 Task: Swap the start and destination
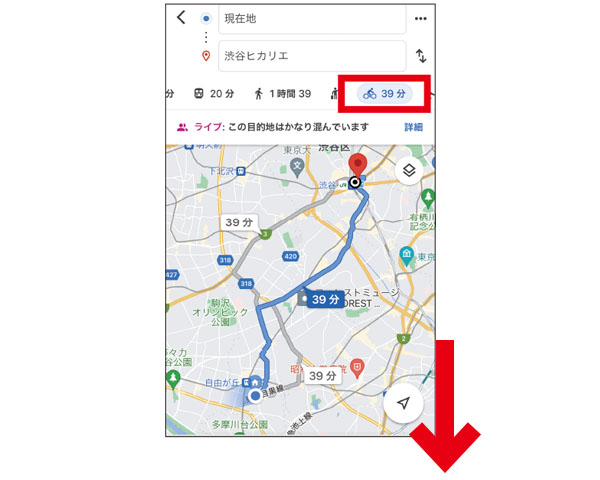click(421, 56)
